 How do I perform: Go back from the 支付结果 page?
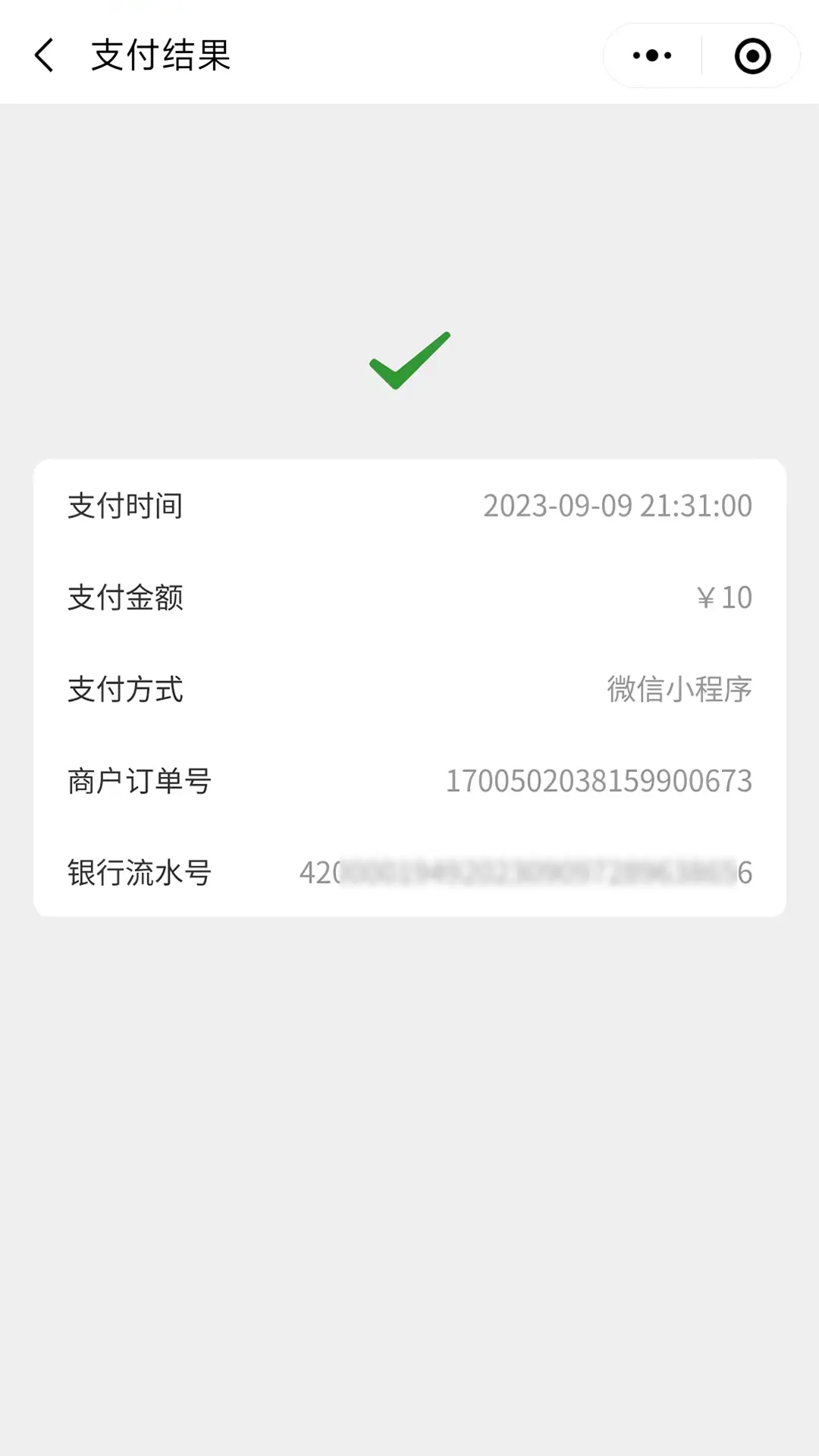45,55
